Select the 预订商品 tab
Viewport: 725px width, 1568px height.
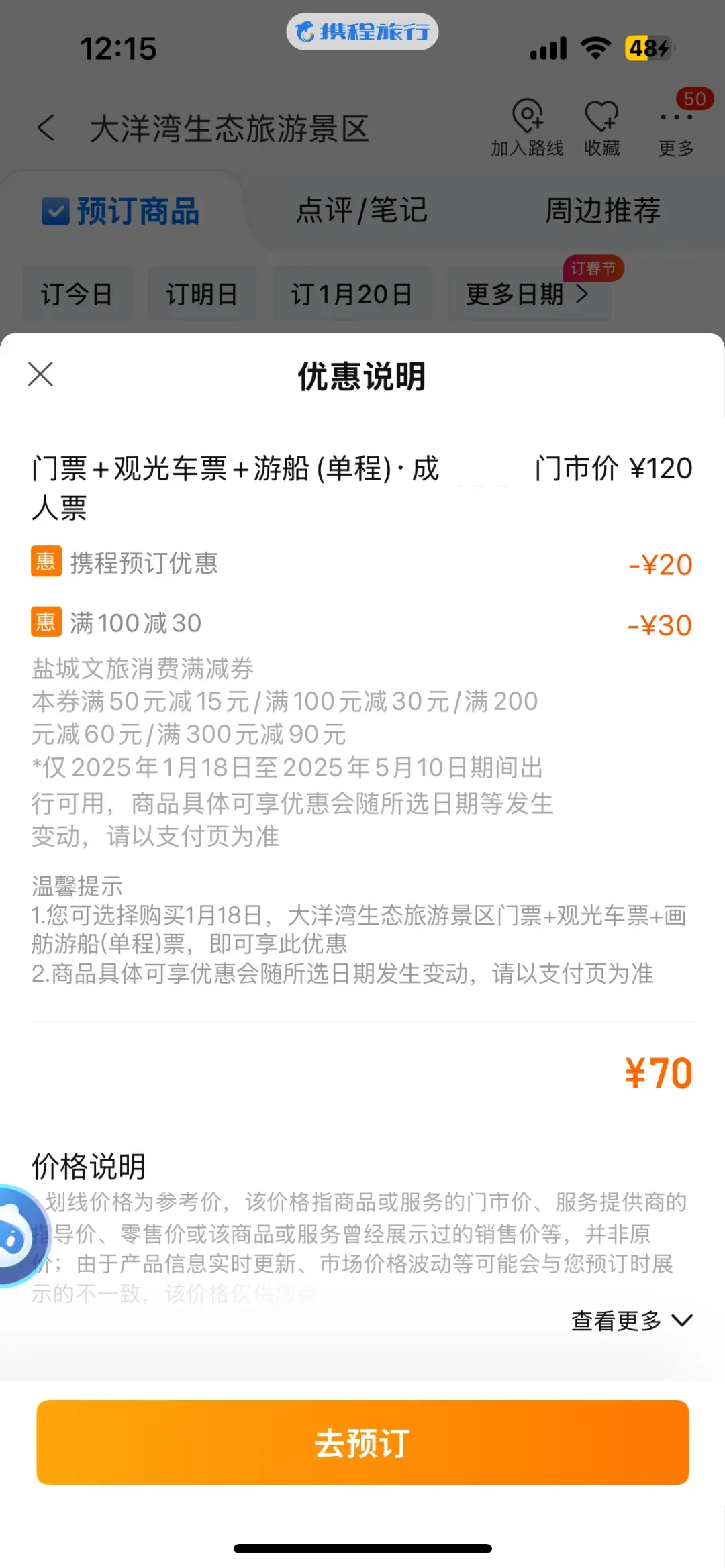click(x=121, y=211)
